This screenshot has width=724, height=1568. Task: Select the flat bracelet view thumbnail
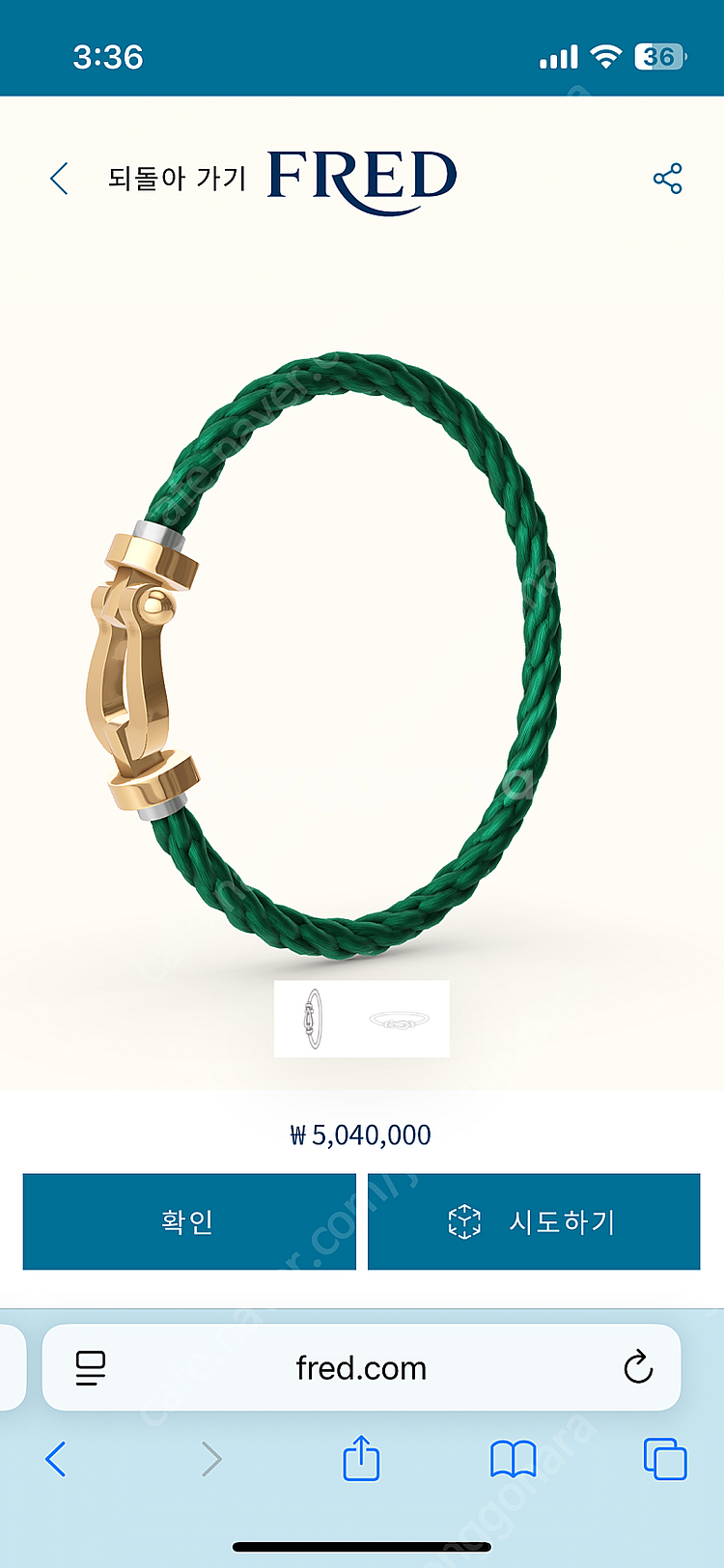400,1020
